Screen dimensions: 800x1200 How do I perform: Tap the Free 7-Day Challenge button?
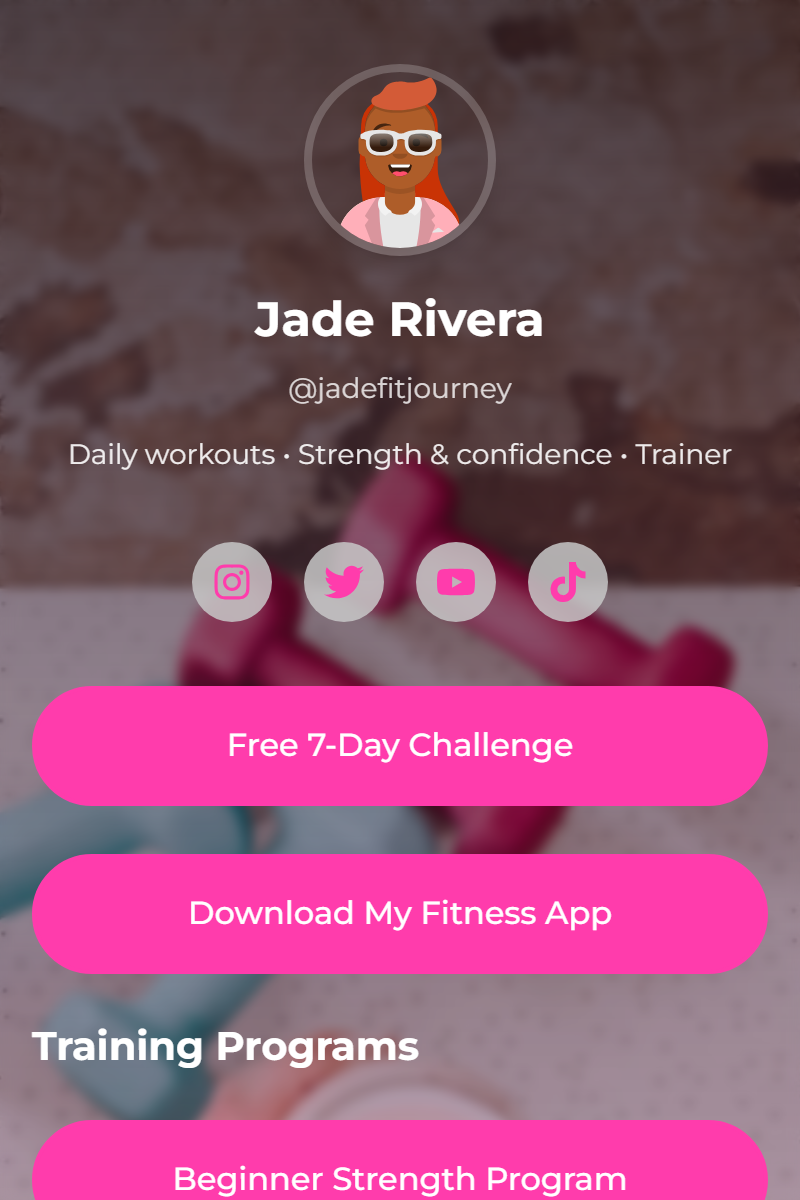pos(400,746)
